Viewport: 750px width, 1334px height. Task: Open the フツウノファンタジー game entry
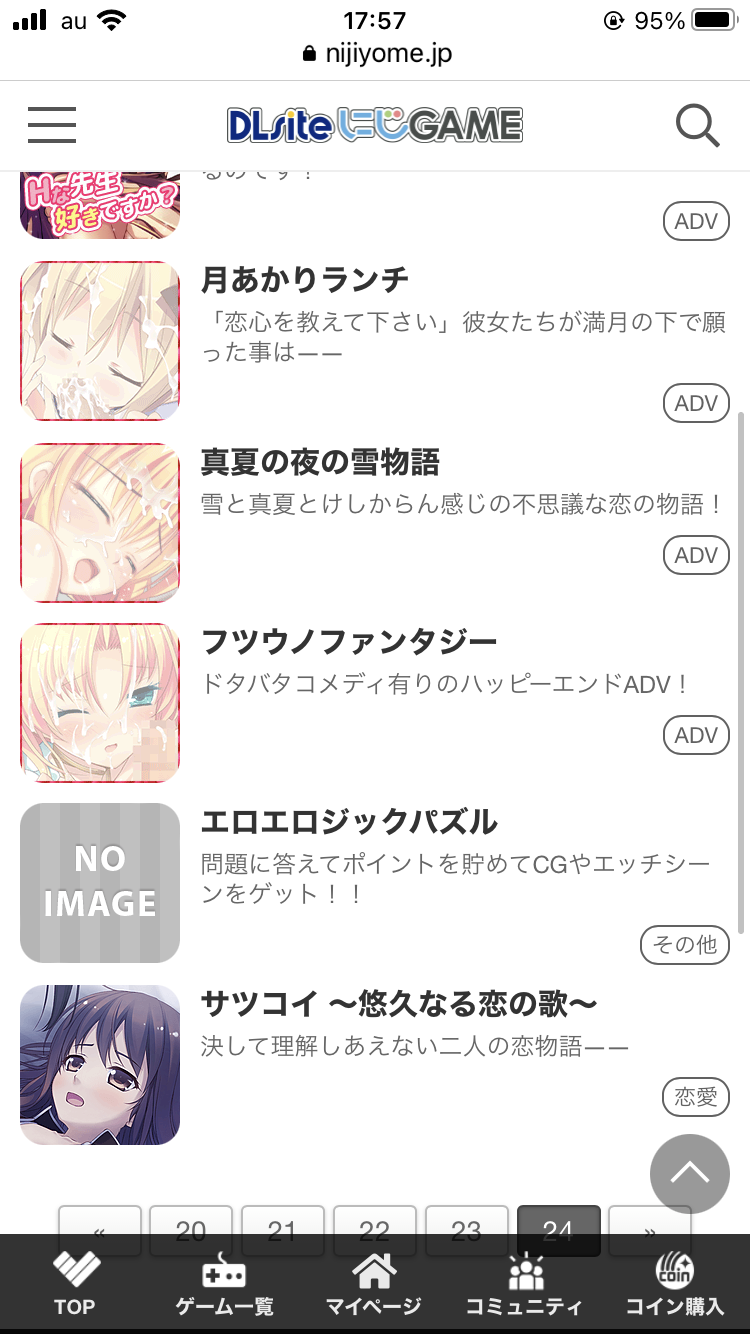tap(348, 641)
